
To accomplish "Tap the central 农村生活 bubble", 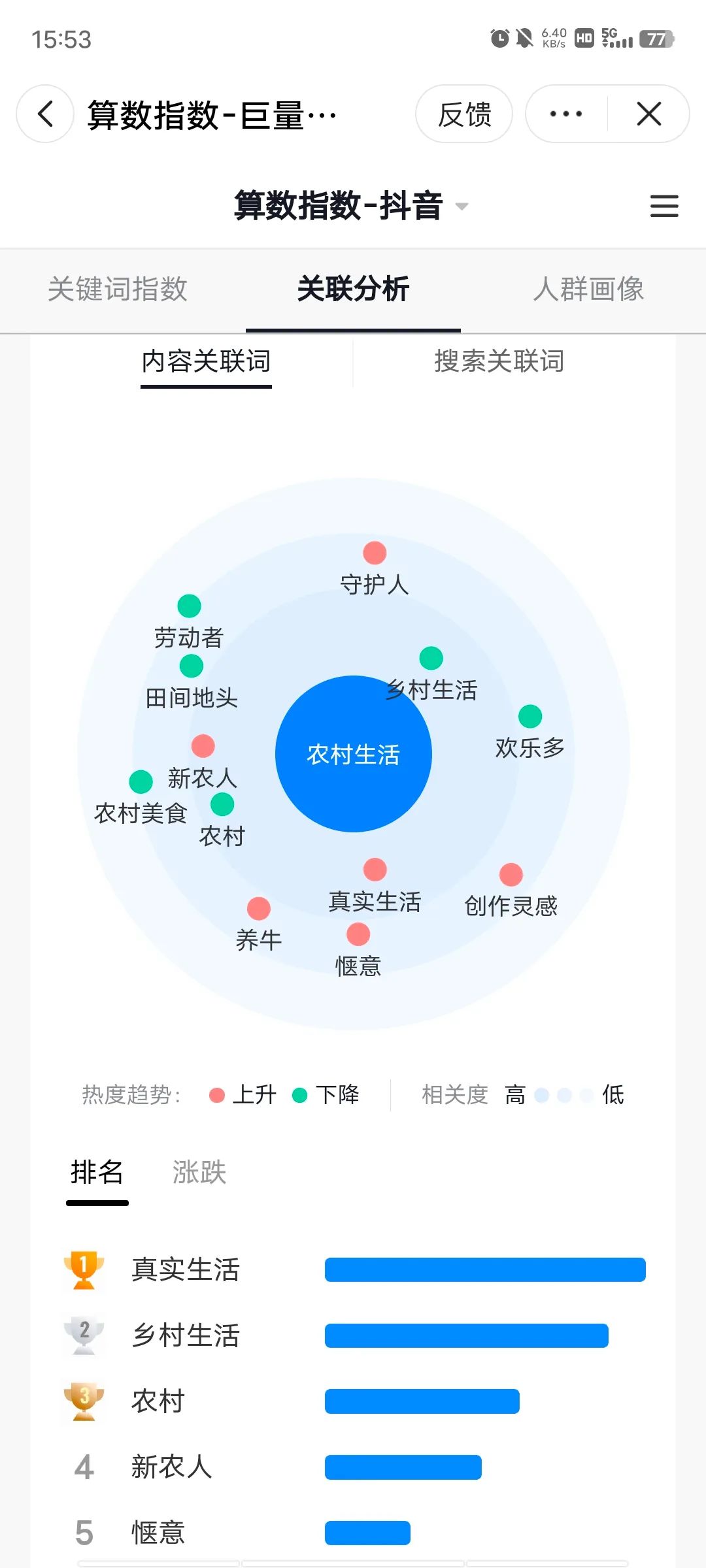I will tap(353, 755).
